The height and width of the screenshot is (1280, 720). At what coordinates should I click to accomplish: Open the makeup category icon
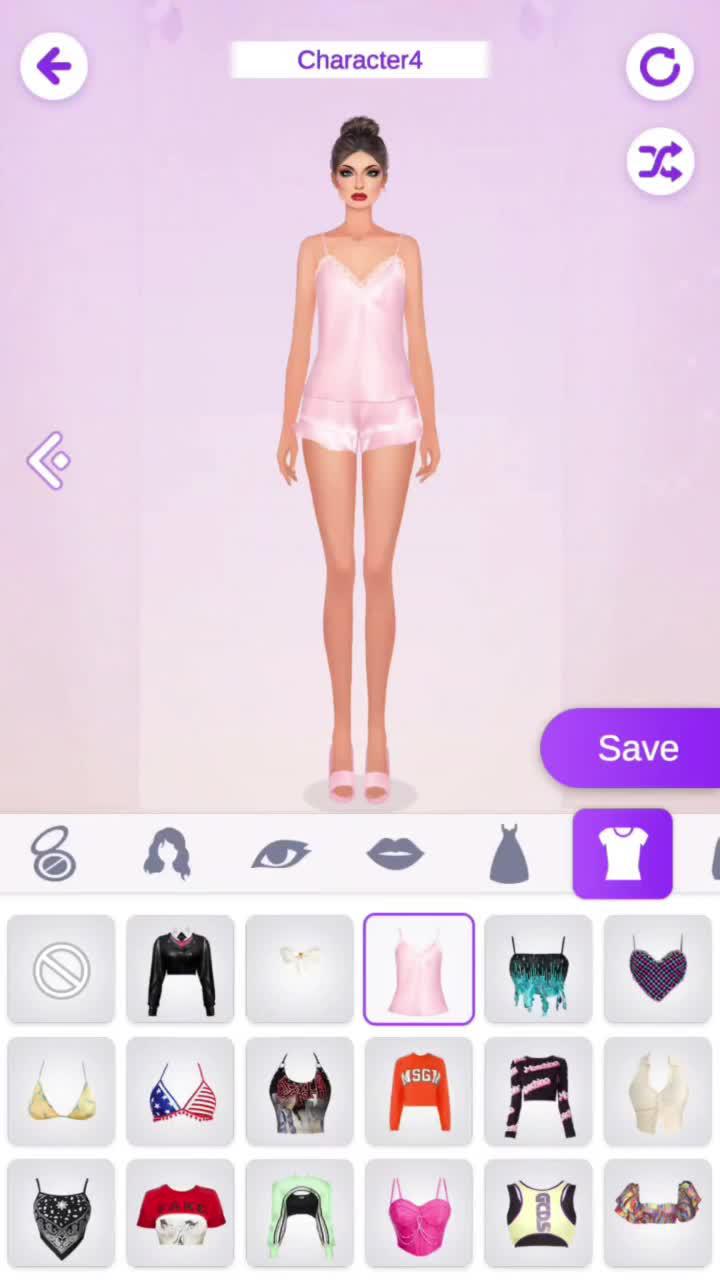(x=55, y=853)
